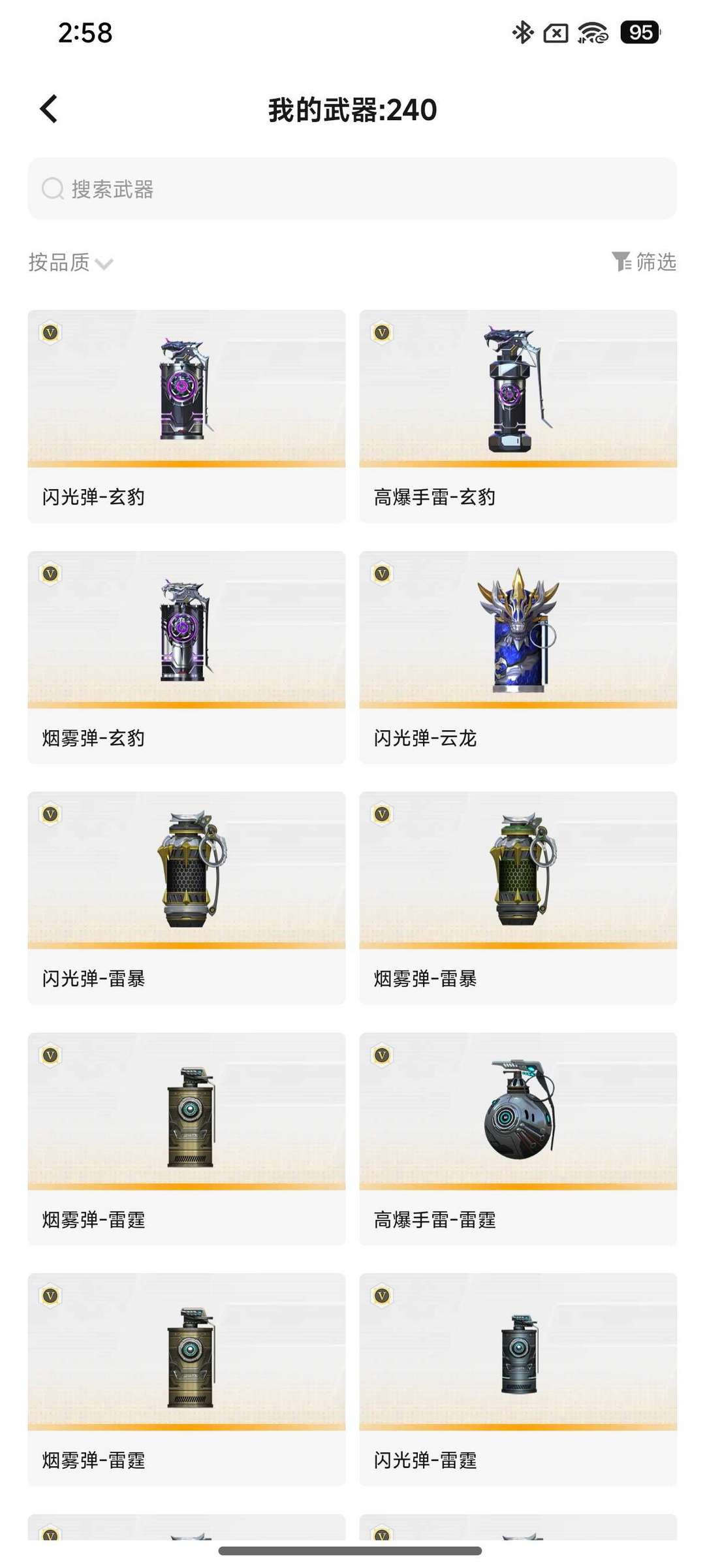Expand the 按品质 sort dropdown

[70, 263]
